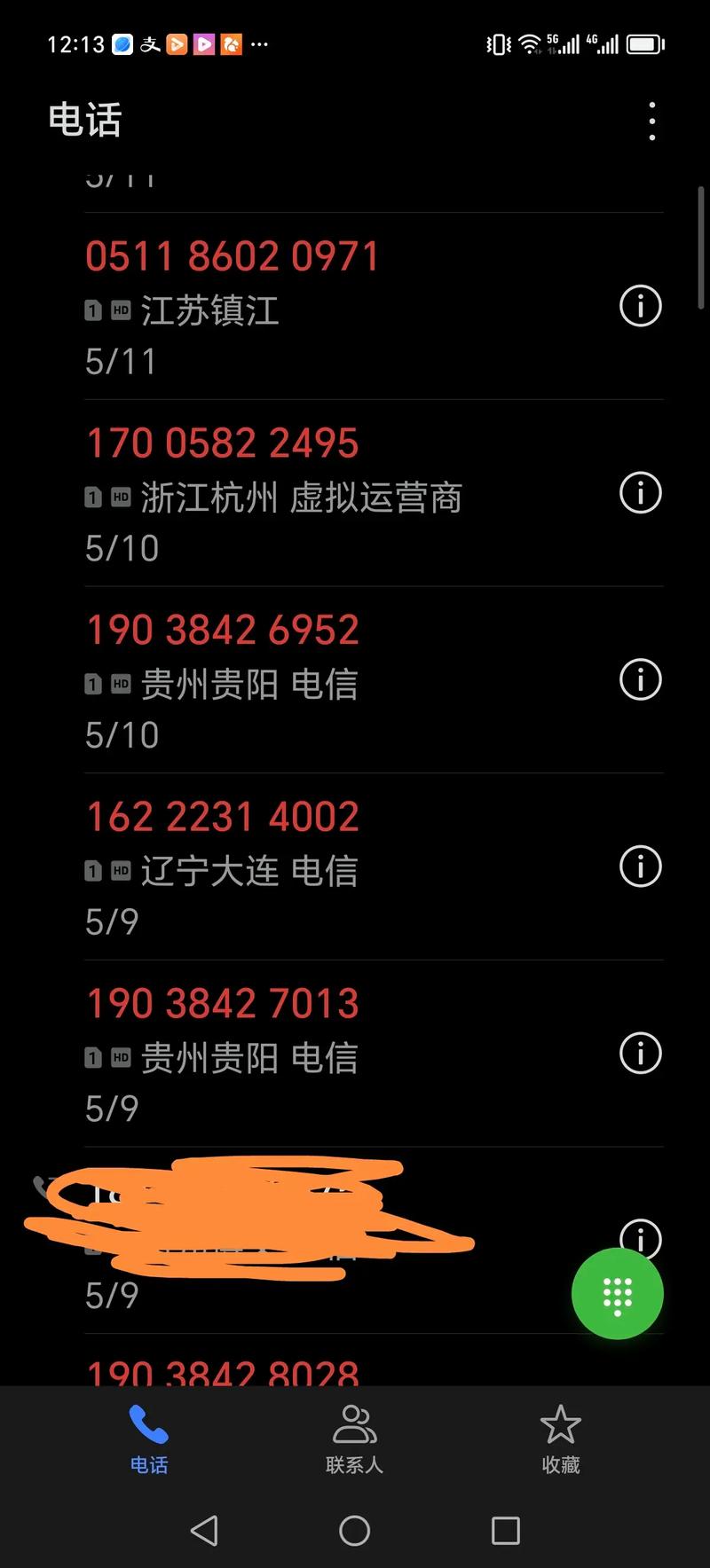Open the three-dot overflow menu
The height and width of the screenshot is (1568, 710).
[652, 121]
